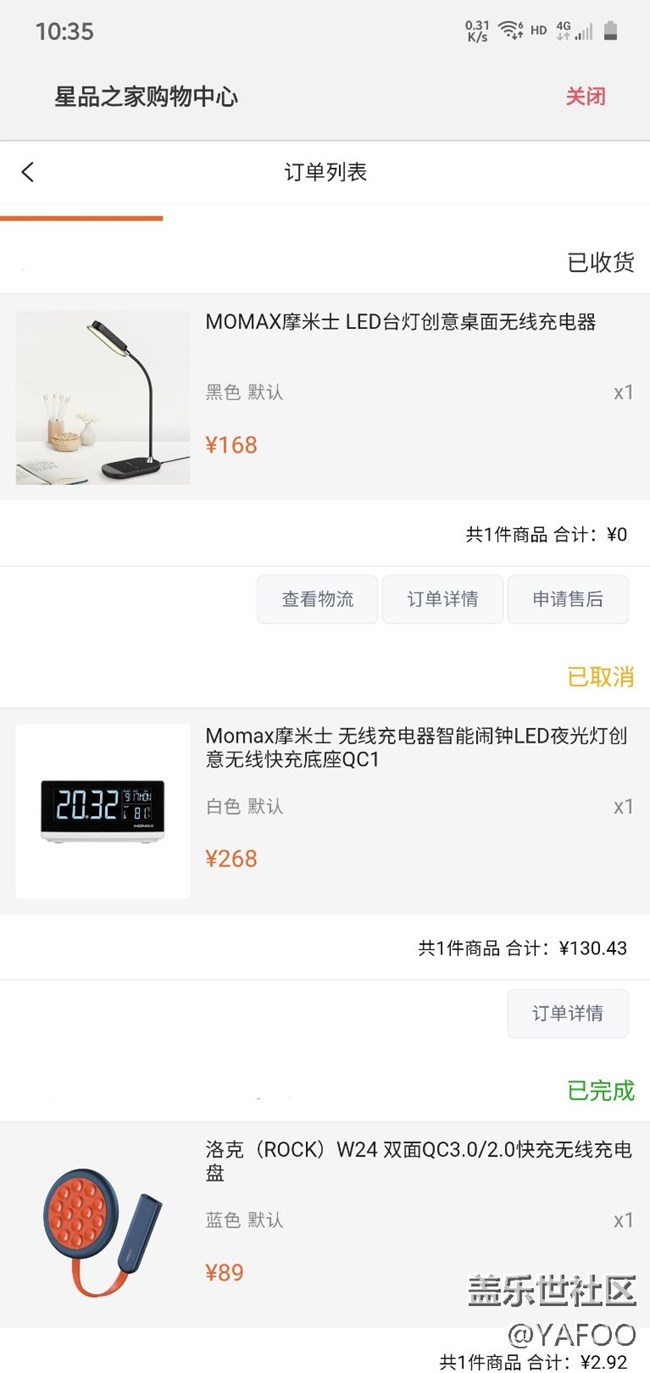
Task: View logistics via 查看物流
Action: (317, 599)
